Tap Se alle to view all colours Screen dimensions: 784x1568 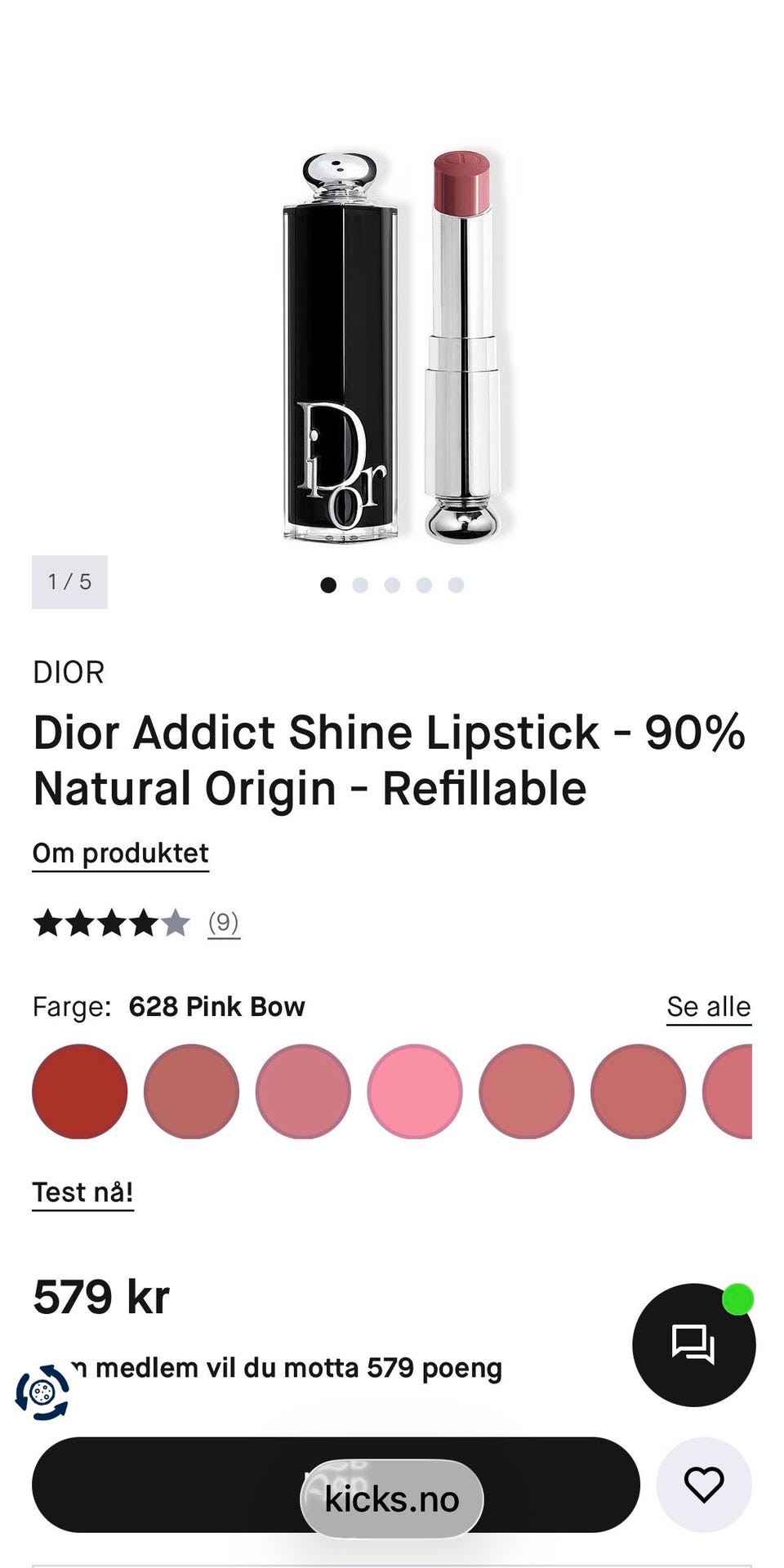pos(708,1007)
